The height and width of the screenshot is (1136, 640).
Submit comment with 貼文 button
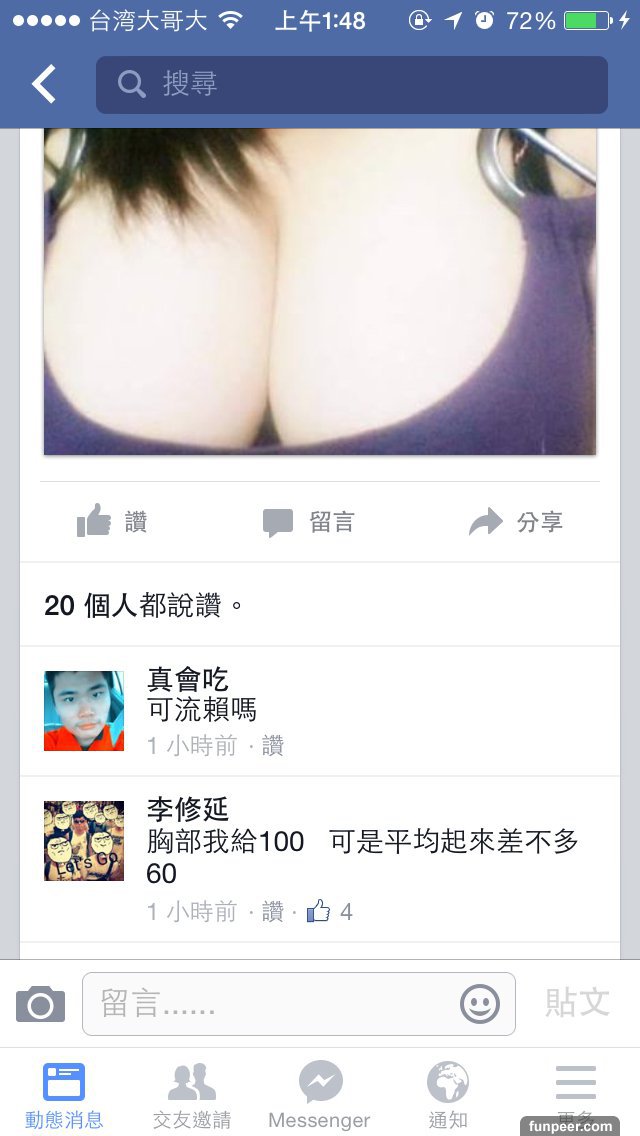[x=577, y=1003]
